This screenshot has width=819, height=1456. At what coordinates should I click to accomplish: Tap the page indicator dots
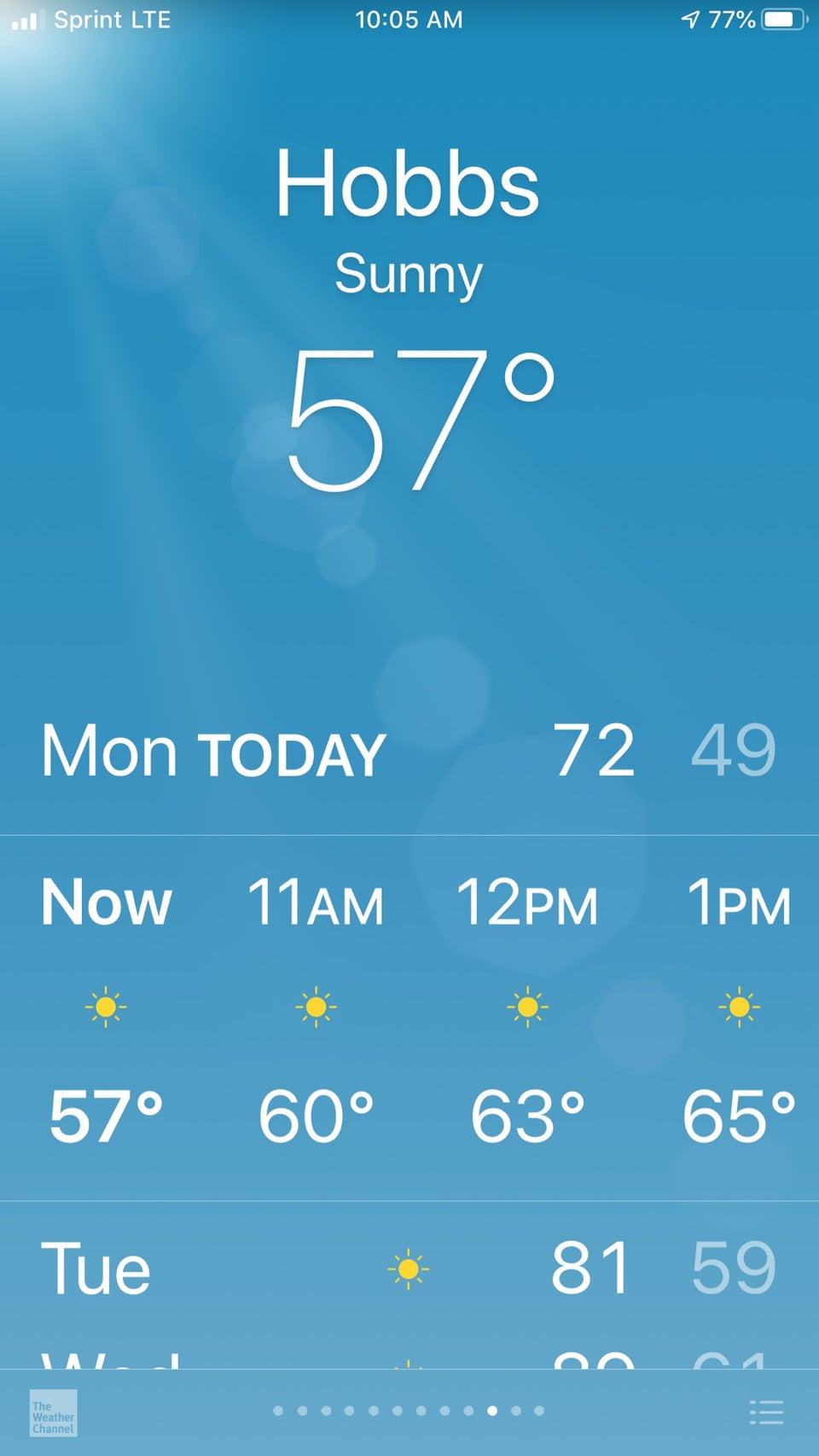click(408, 1411)
